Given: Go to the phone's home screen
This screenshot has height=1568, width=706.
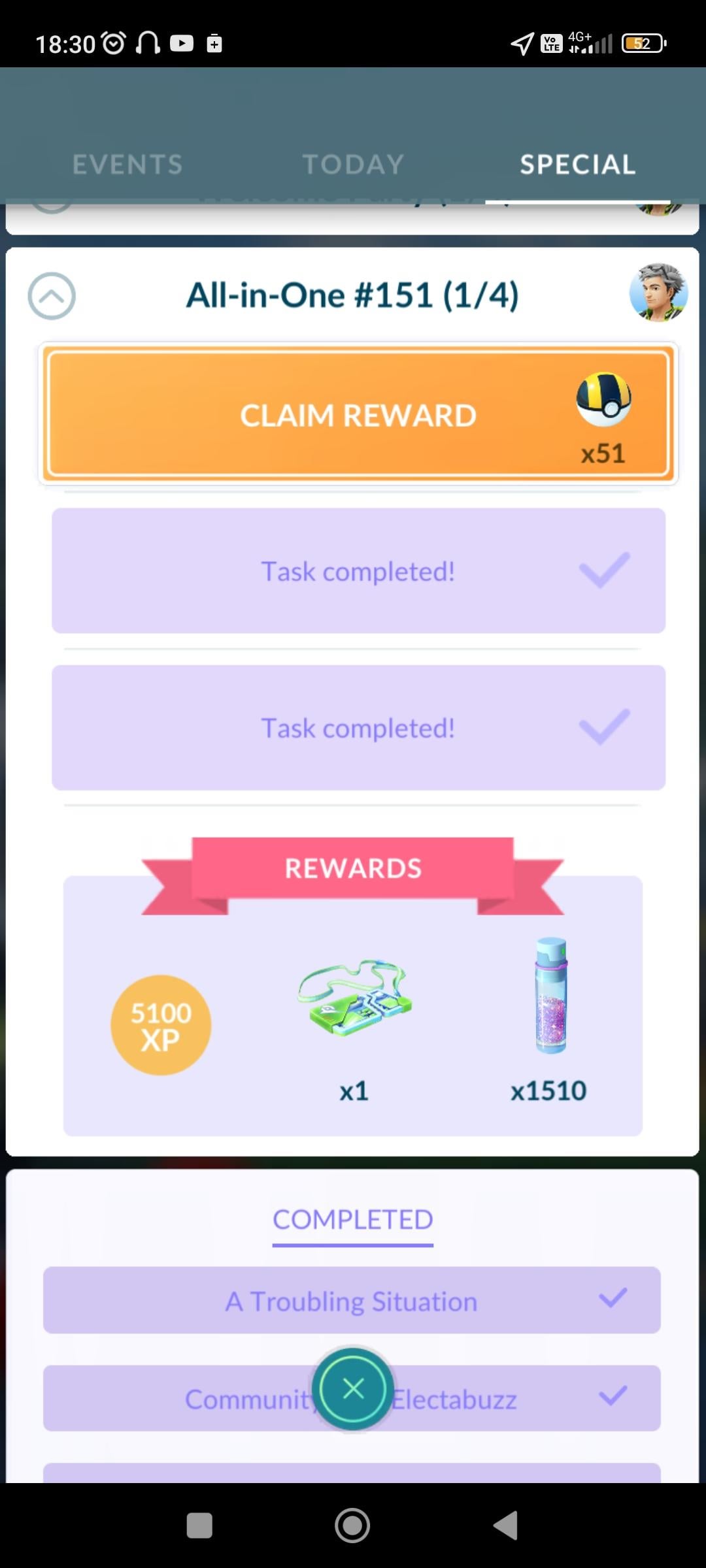Looking at the screenshot, I should point(352,1526).
